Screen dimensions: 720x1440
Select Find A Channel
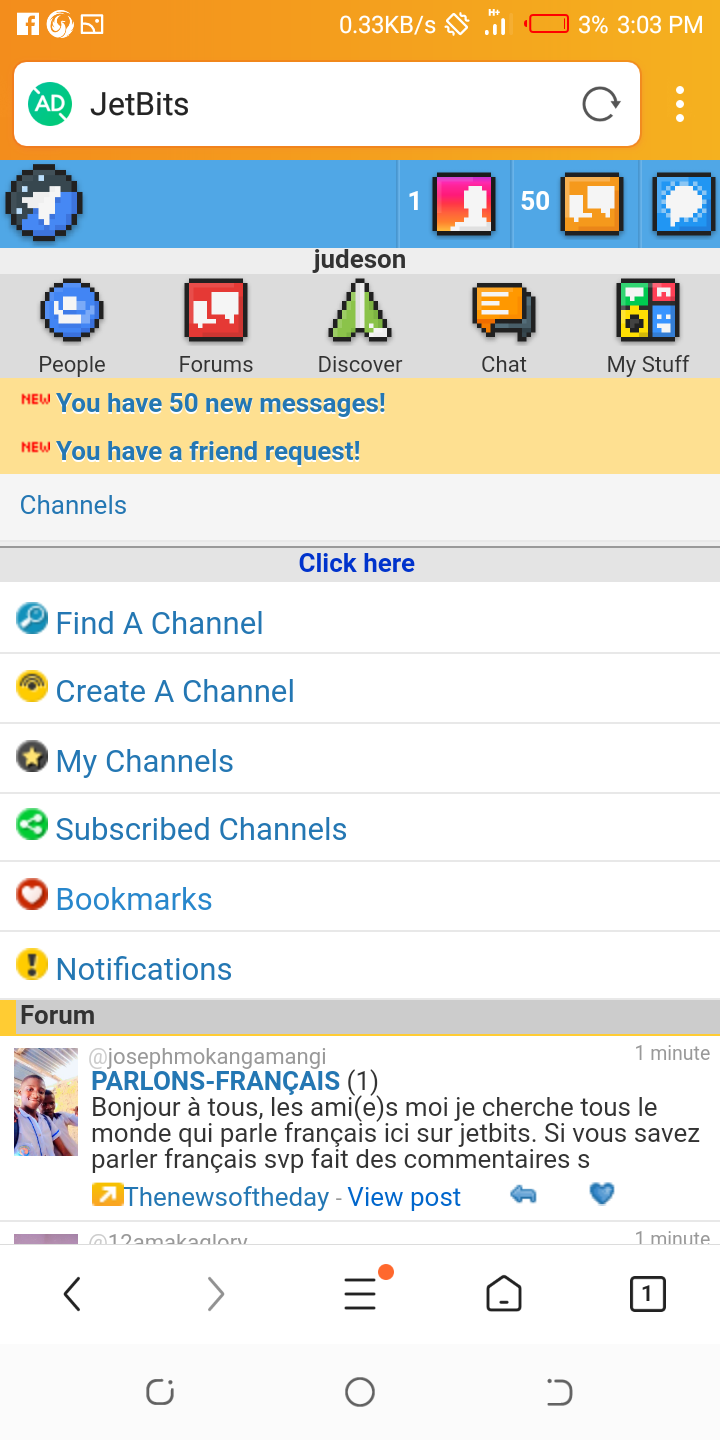pos(159,624)
